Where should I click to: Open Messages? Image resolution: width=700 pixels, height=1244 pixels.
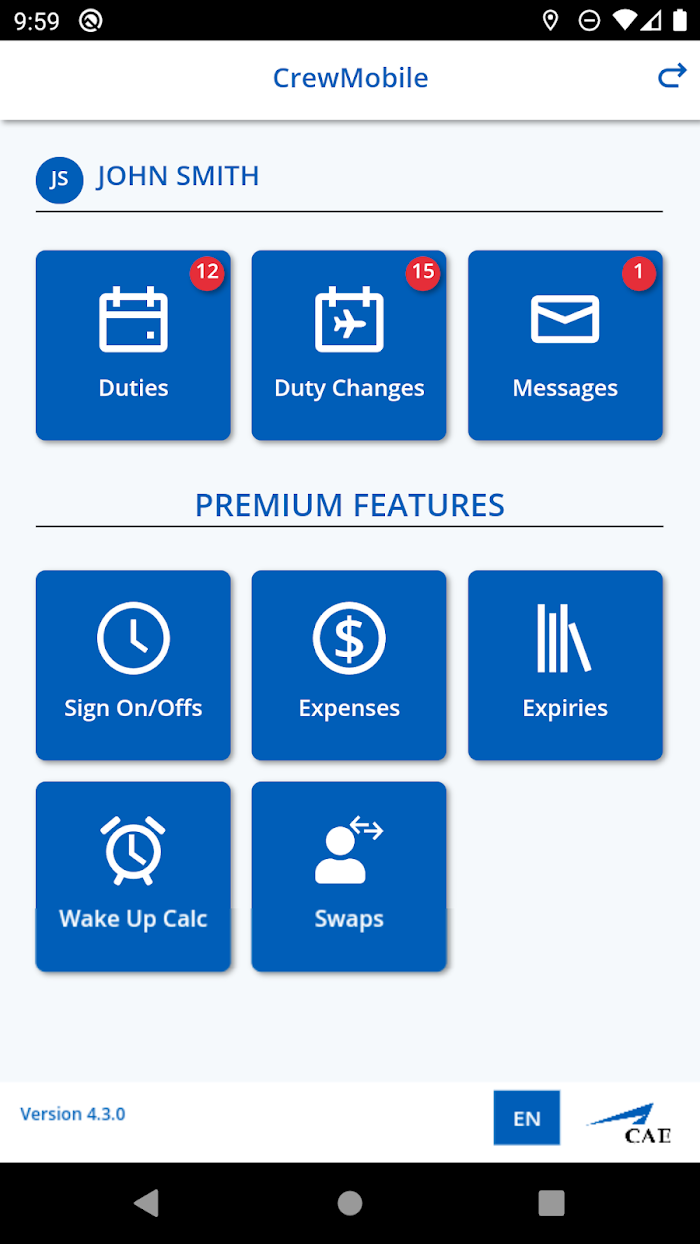point(565,345)
